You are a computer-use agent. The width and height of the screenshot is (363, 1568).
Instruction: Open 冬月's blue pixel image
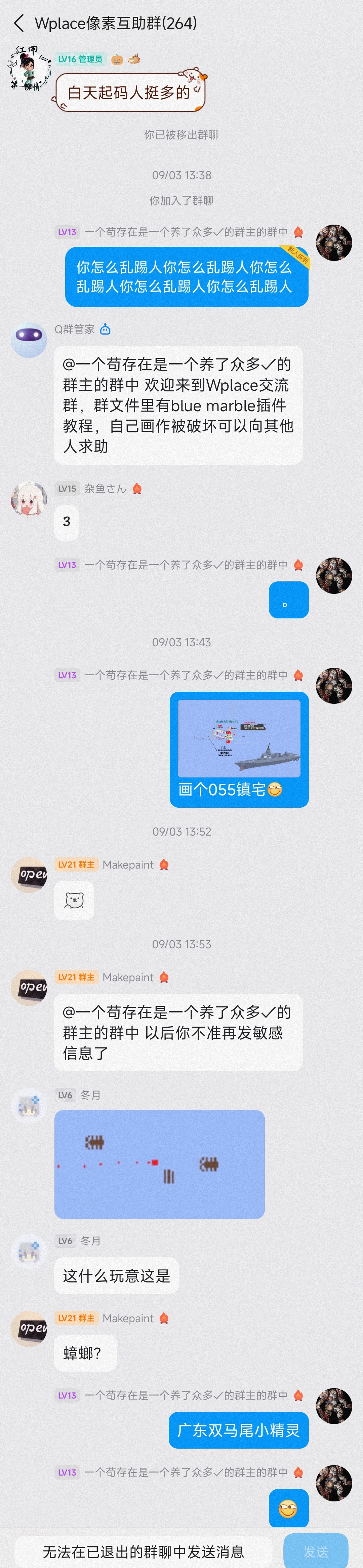(x=159, y=1164)
